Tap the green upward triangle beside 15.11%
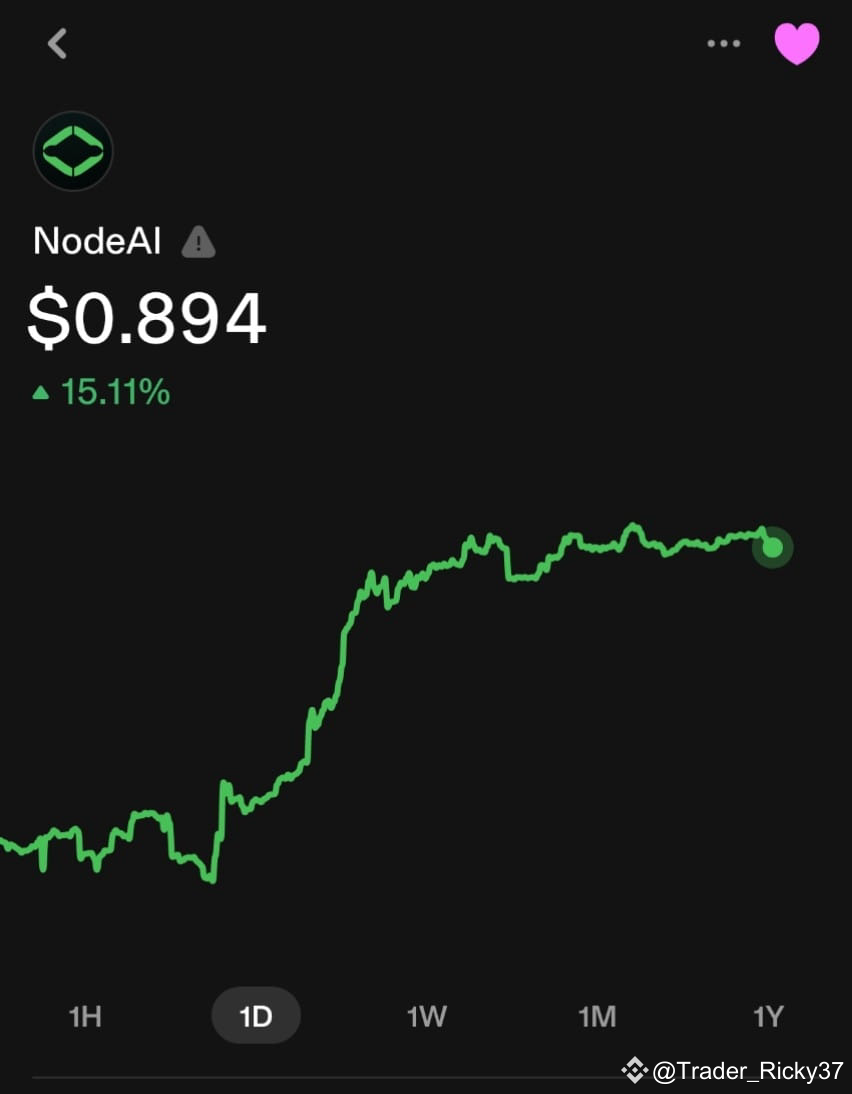The image size is (852, 1094). pos(38,391)
